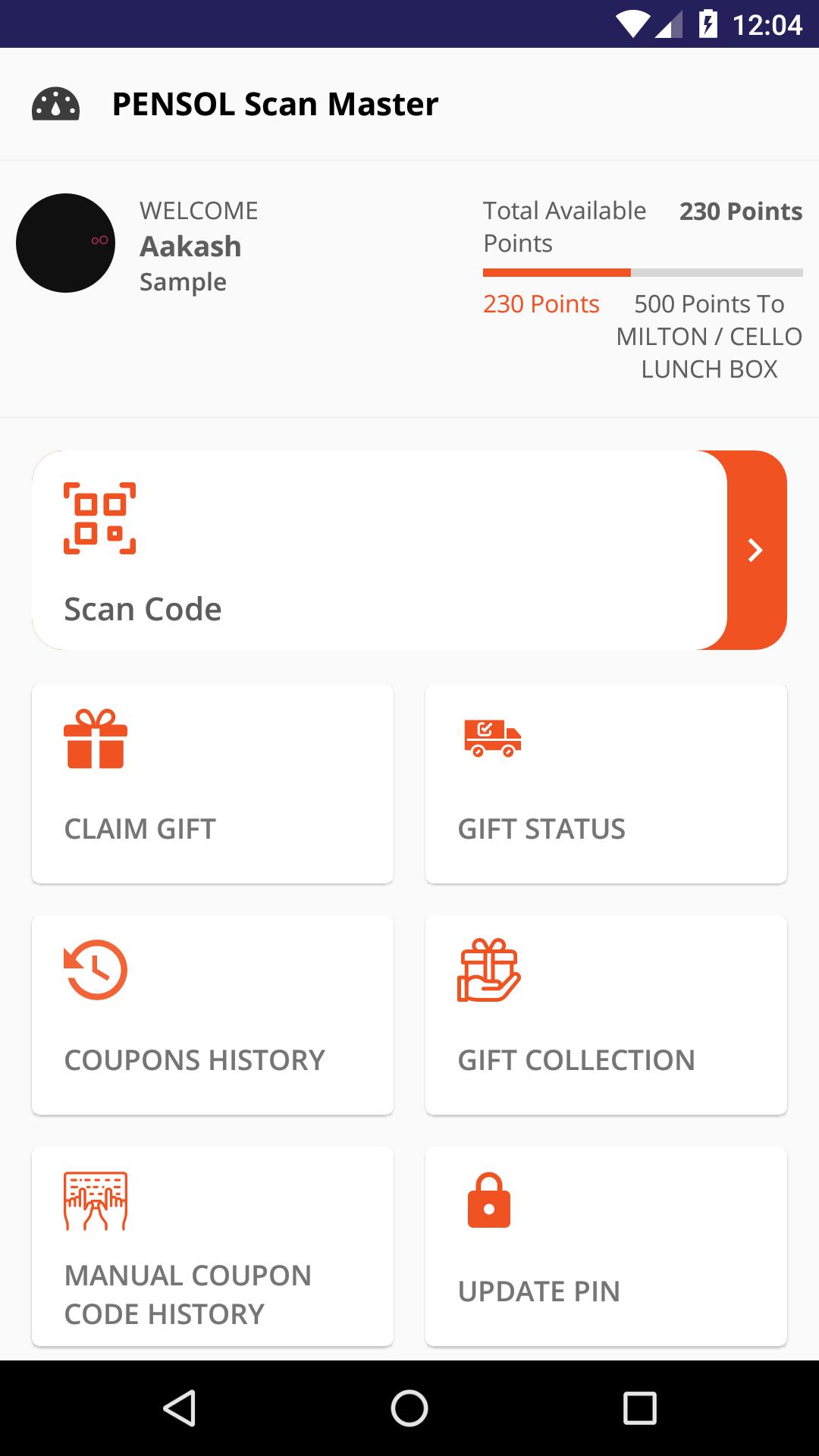Open Gift Collection

tap(606, 1015)
